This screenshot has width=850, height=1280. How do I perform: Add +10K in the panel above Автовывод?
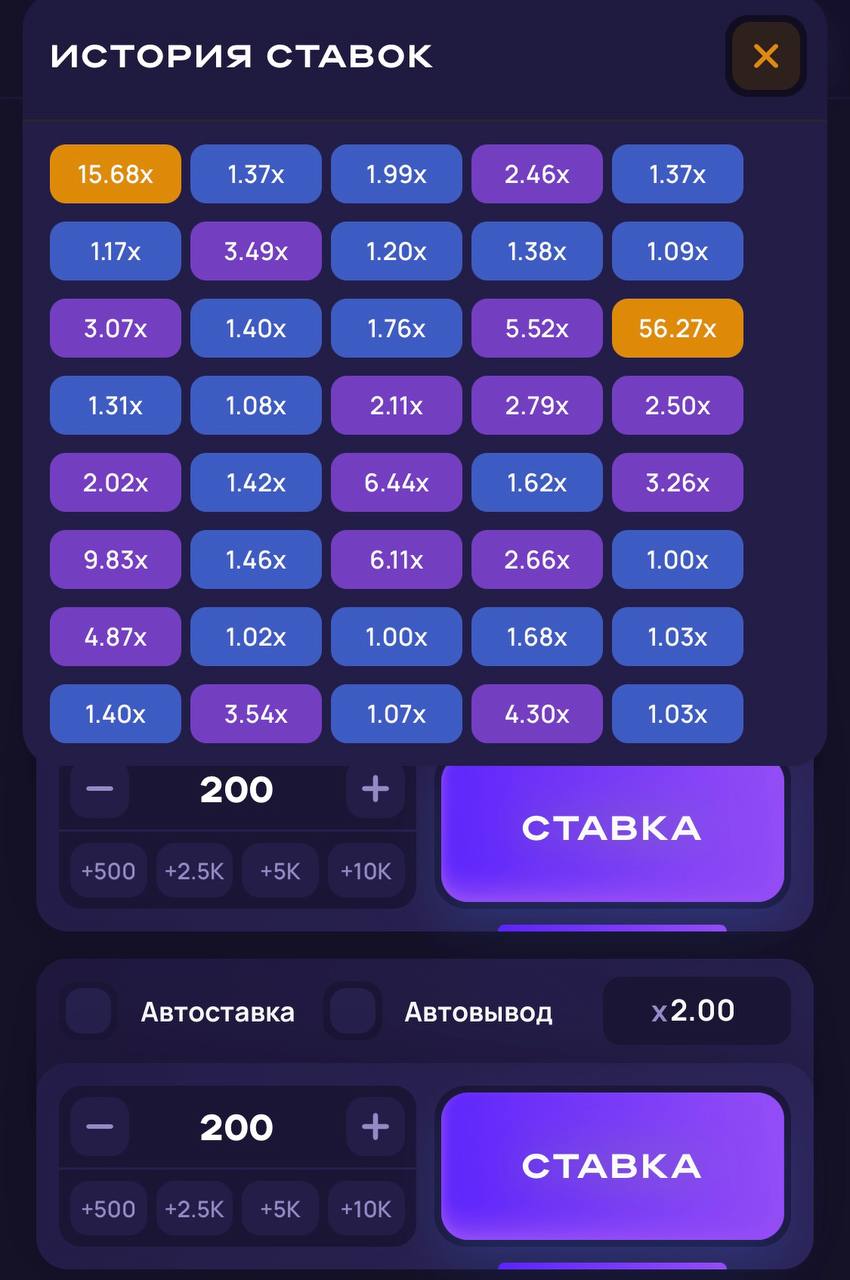tap(366, 871)
